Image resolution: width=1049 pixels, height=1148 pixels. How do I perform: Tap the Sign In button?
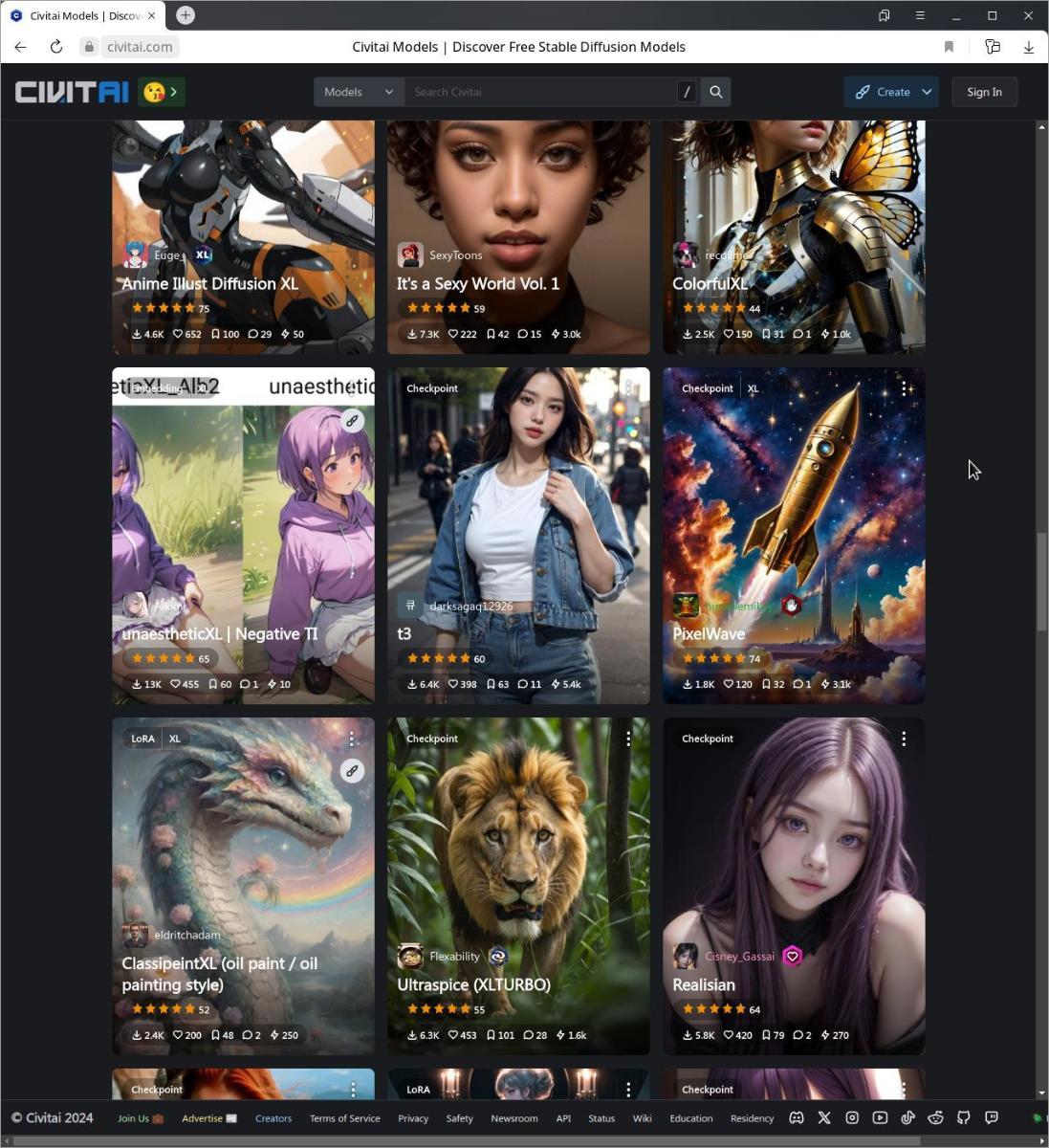point(984,92)
